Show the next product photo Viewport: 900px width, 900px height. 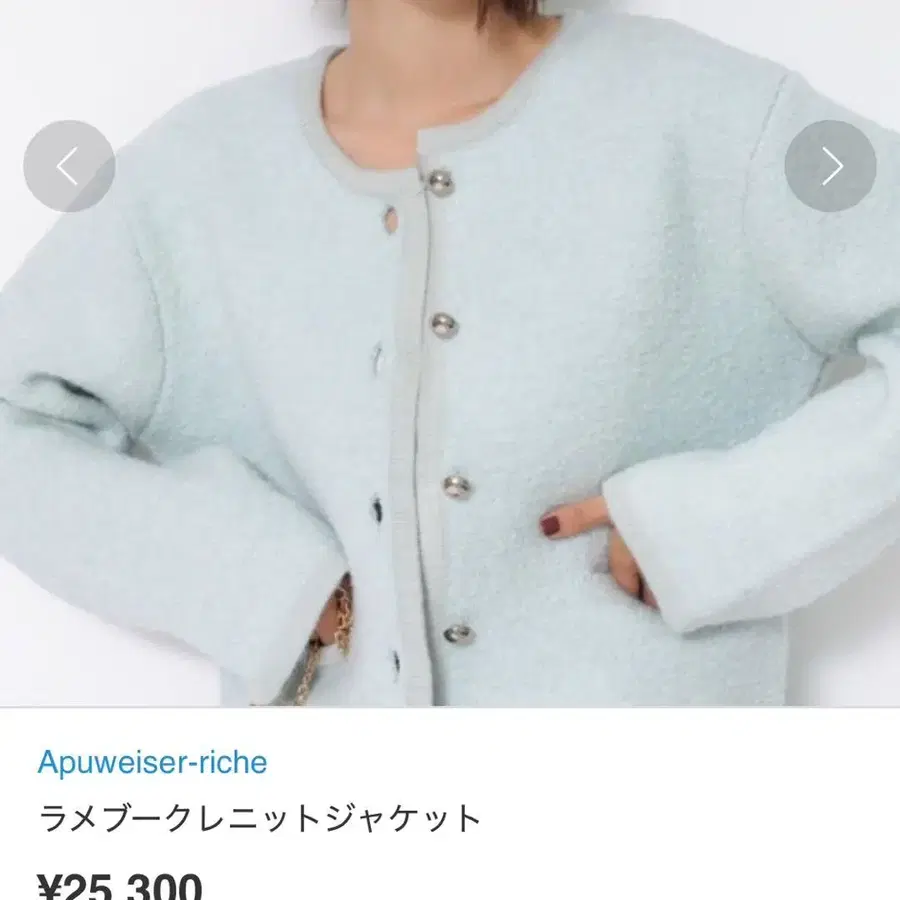pyautogui.click(x=830, y=167)
